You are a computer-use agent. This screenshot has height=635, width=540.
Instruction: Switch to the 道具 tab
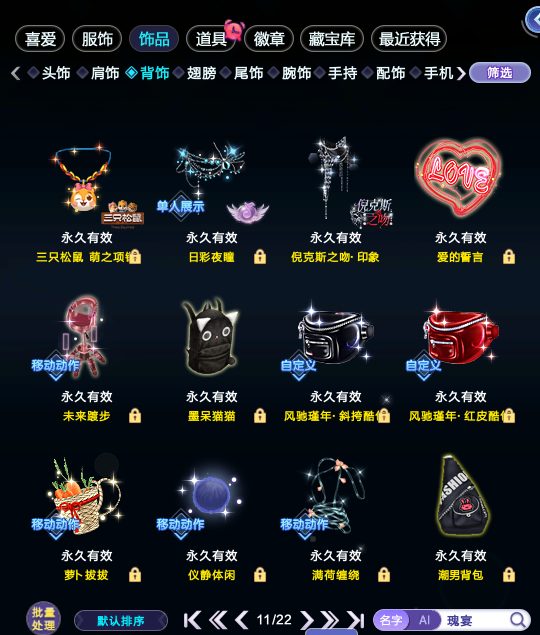(x=211, y=39)
